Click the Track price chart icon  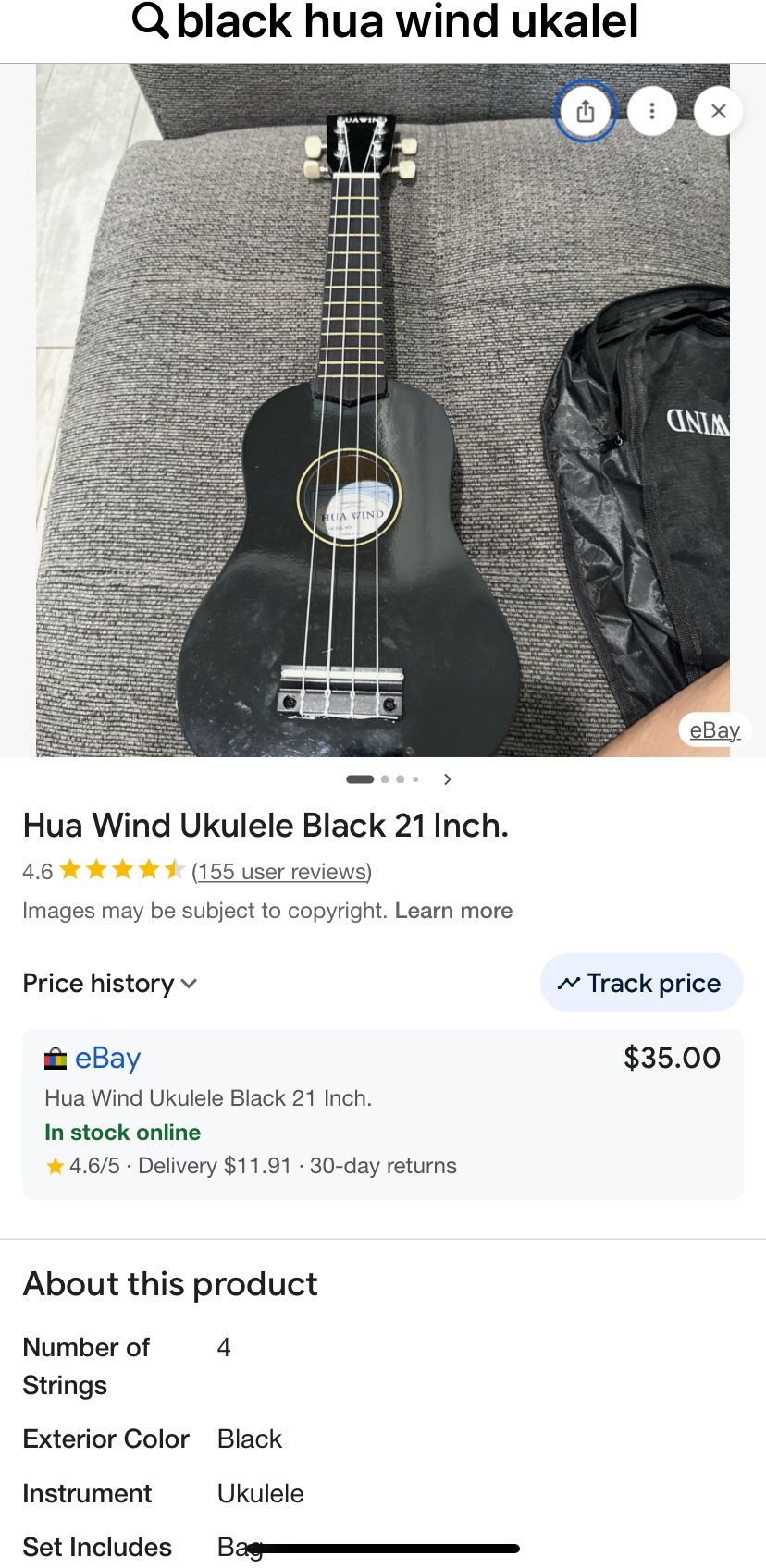pyautogui.click(x=571, y=983)
